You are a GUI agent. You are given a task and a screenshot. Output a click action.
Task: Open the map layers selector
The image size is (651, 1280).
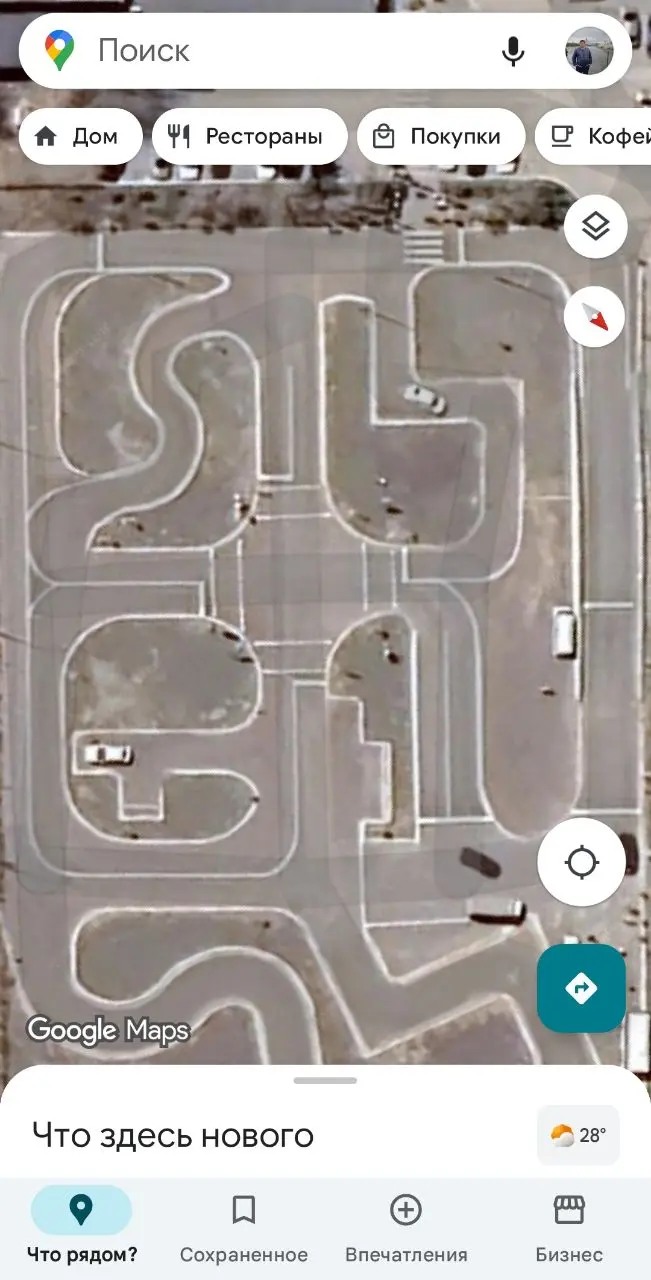coord(596,227)
